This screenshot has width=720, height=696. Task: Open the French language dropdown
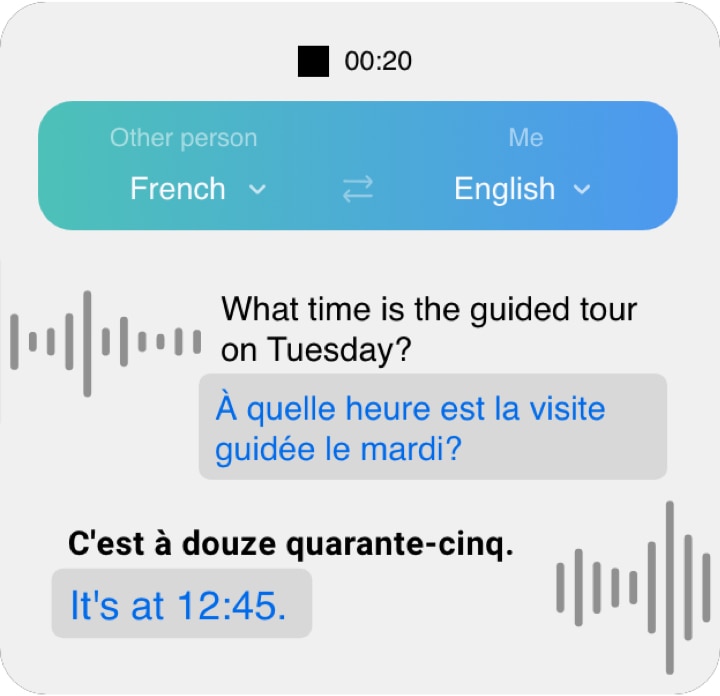coord(198,189)
